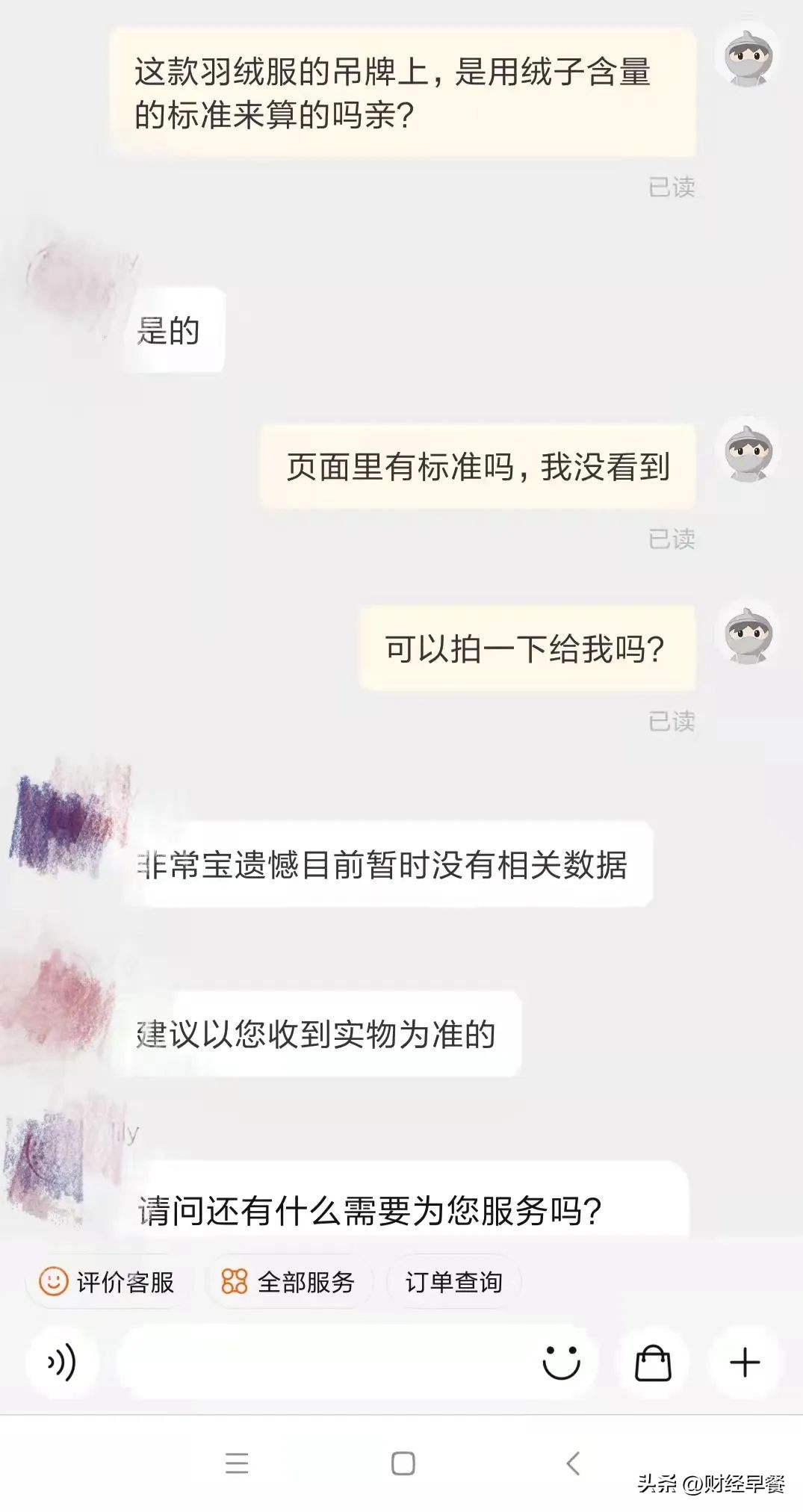
Task: Click the orange smiley icon on 评价客服
Action: point(52,1281)
